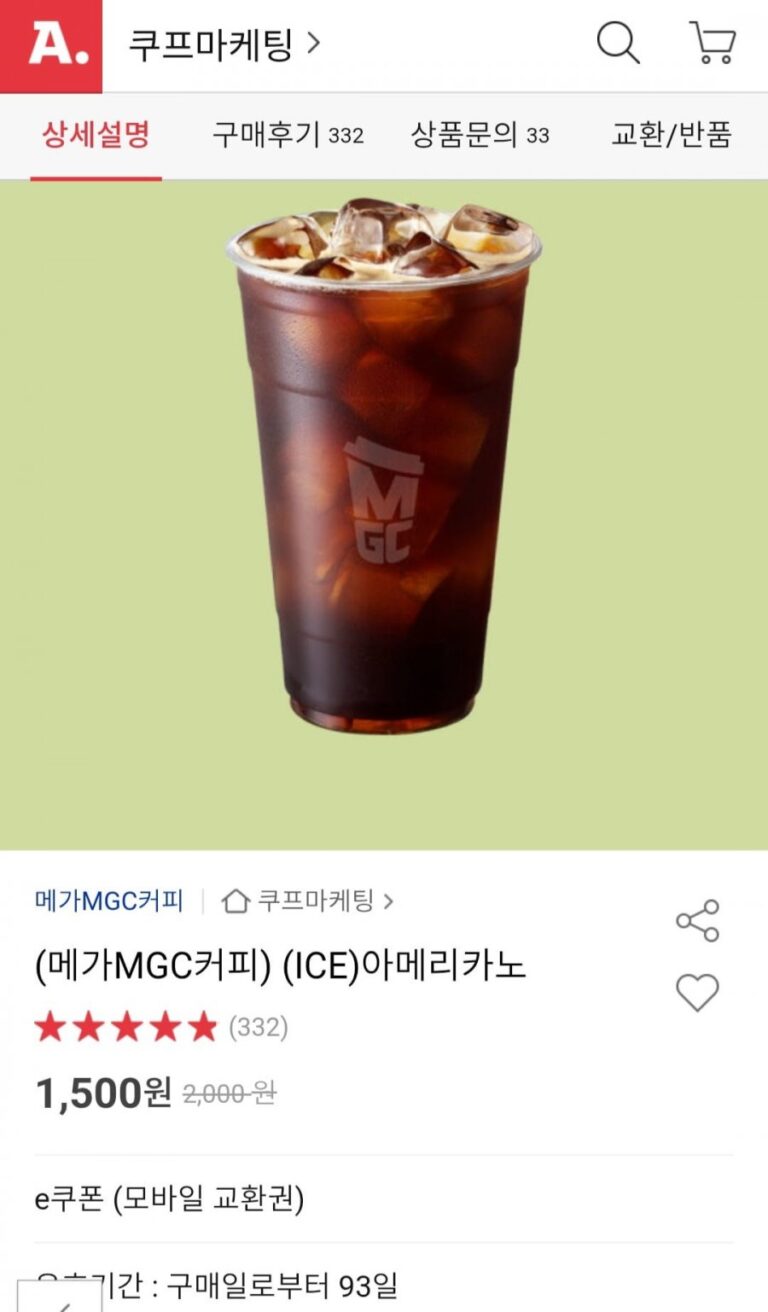This screenshot has height=1312, width=768.
Task: Open the star rating reviews (332)
Action: tap(160, 1027)
